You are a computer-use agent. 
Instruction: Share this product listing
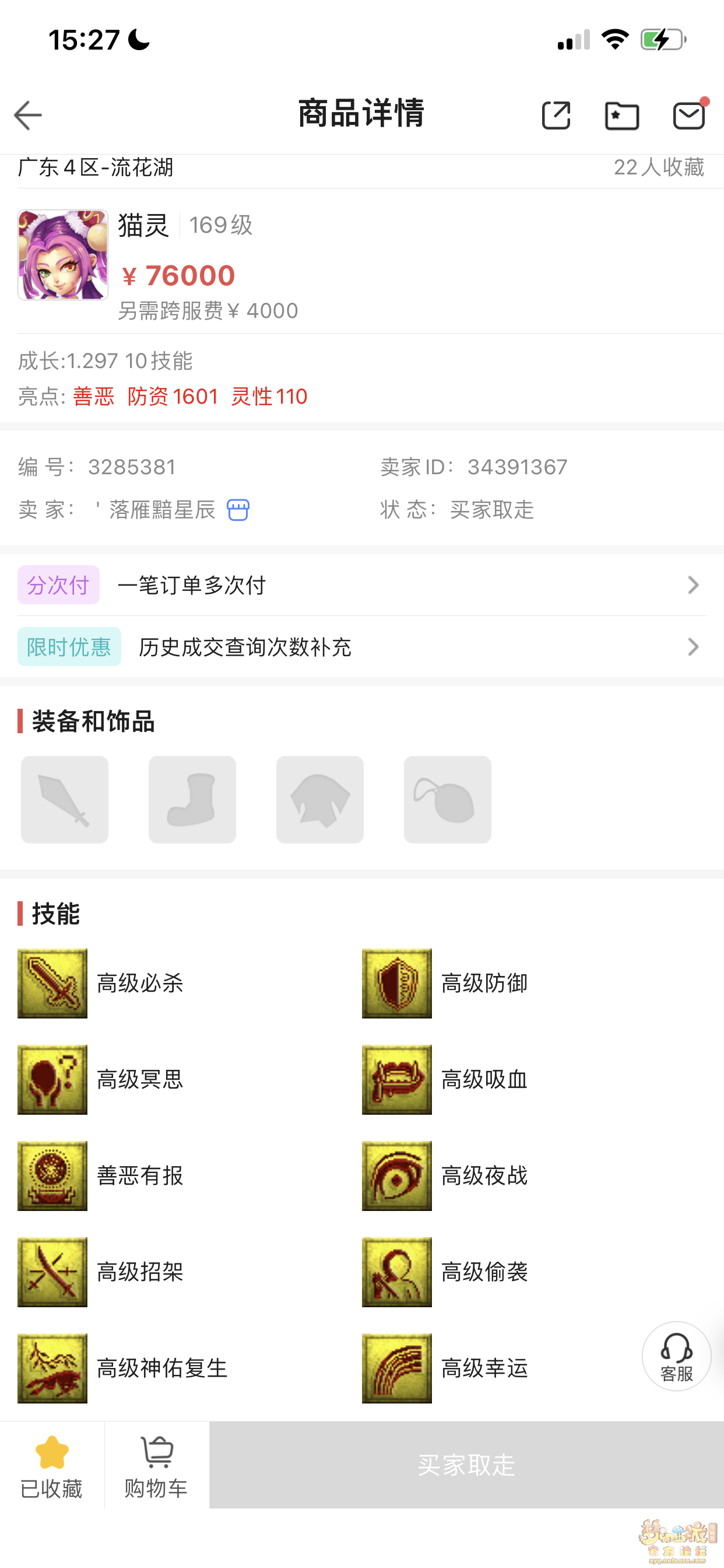click(556, 116)
